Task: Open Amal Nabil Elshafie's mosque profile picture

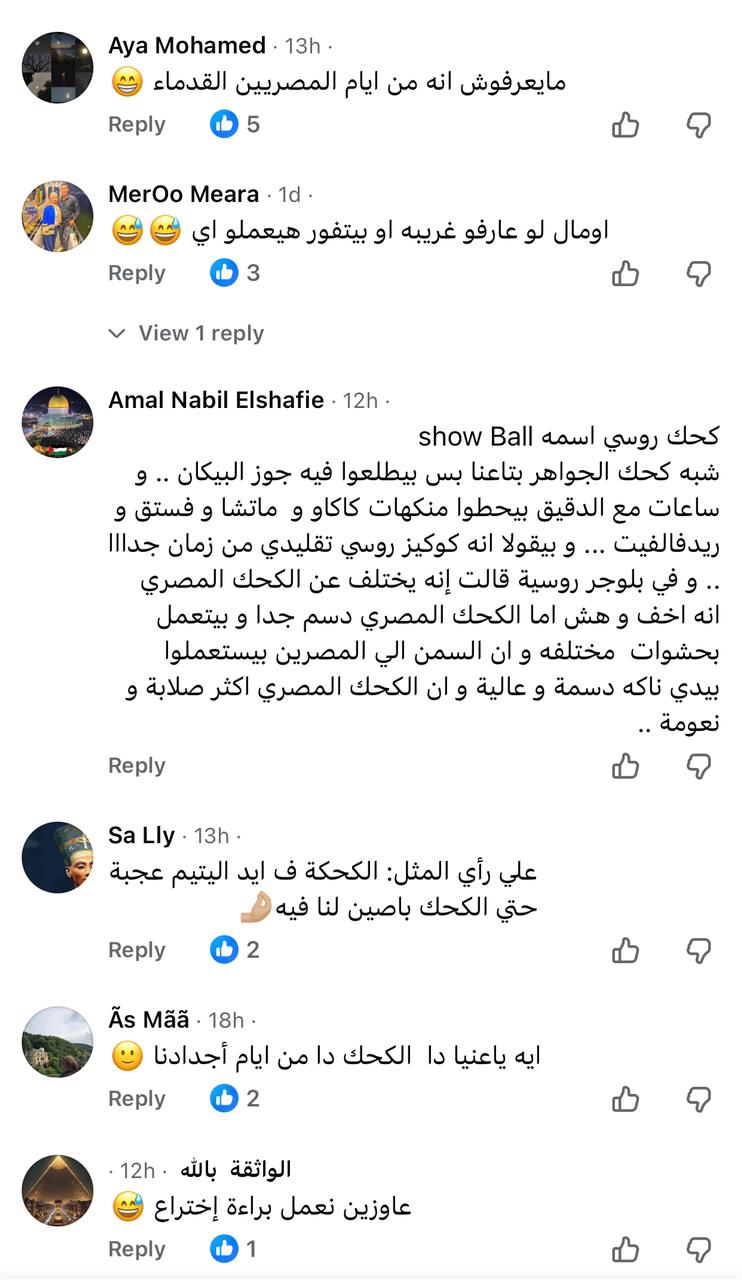Action: [x=57, y=420]
